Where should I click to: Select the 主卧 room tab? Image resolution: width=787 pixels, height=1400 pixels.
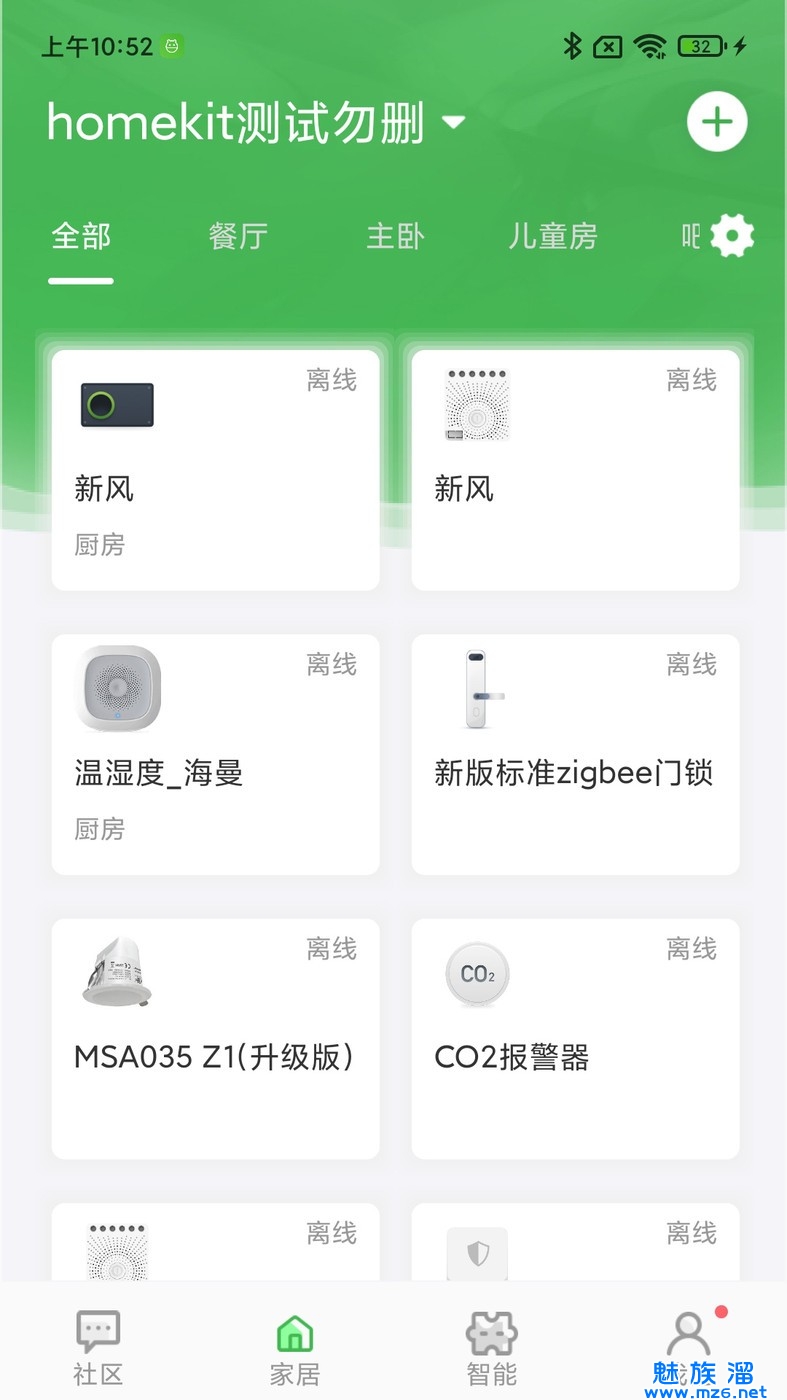(x=395, y=237)
